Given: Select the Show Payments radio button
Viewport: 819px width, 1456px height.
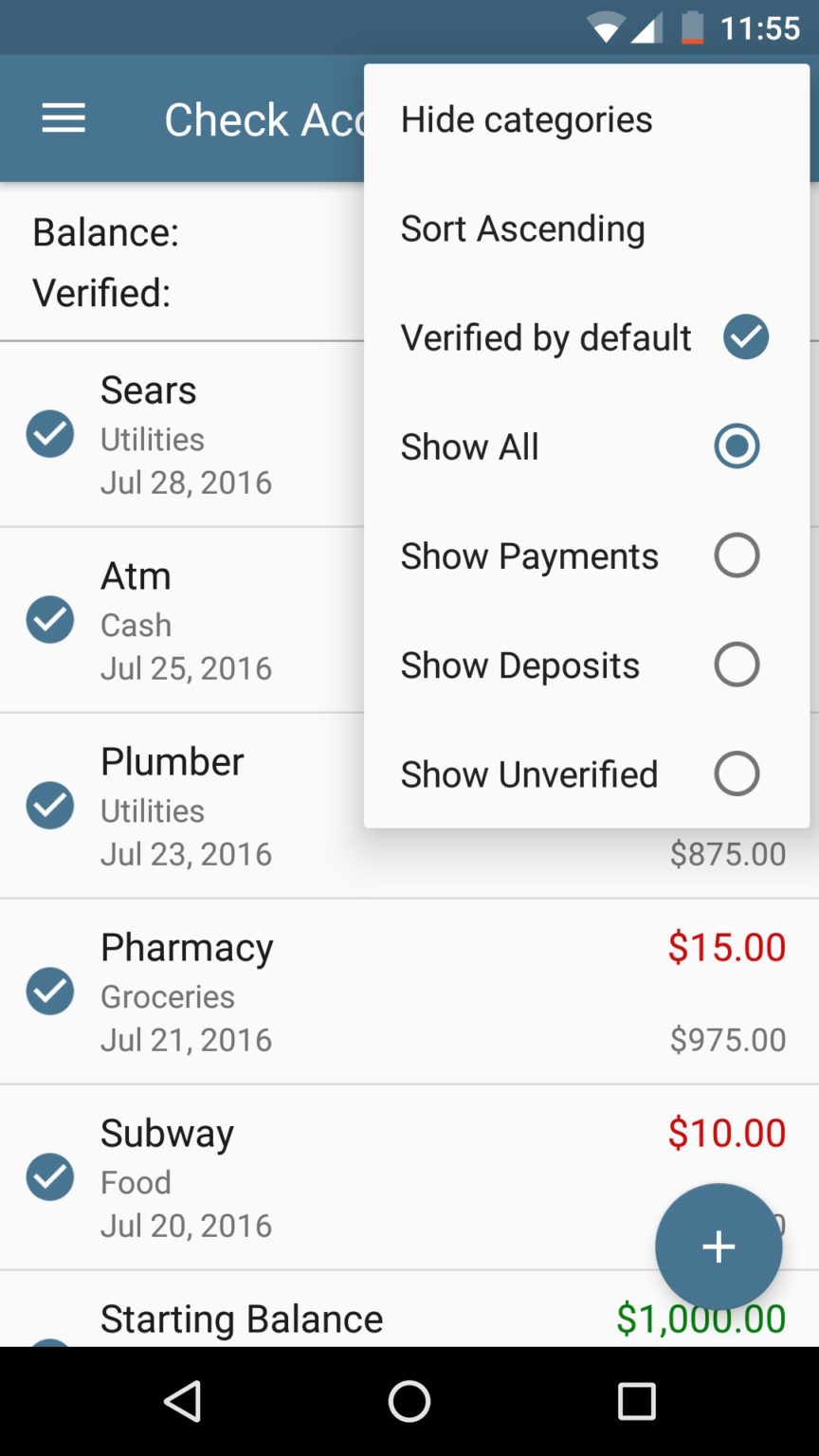Looking at the screenshot, I should click(737, 555).
